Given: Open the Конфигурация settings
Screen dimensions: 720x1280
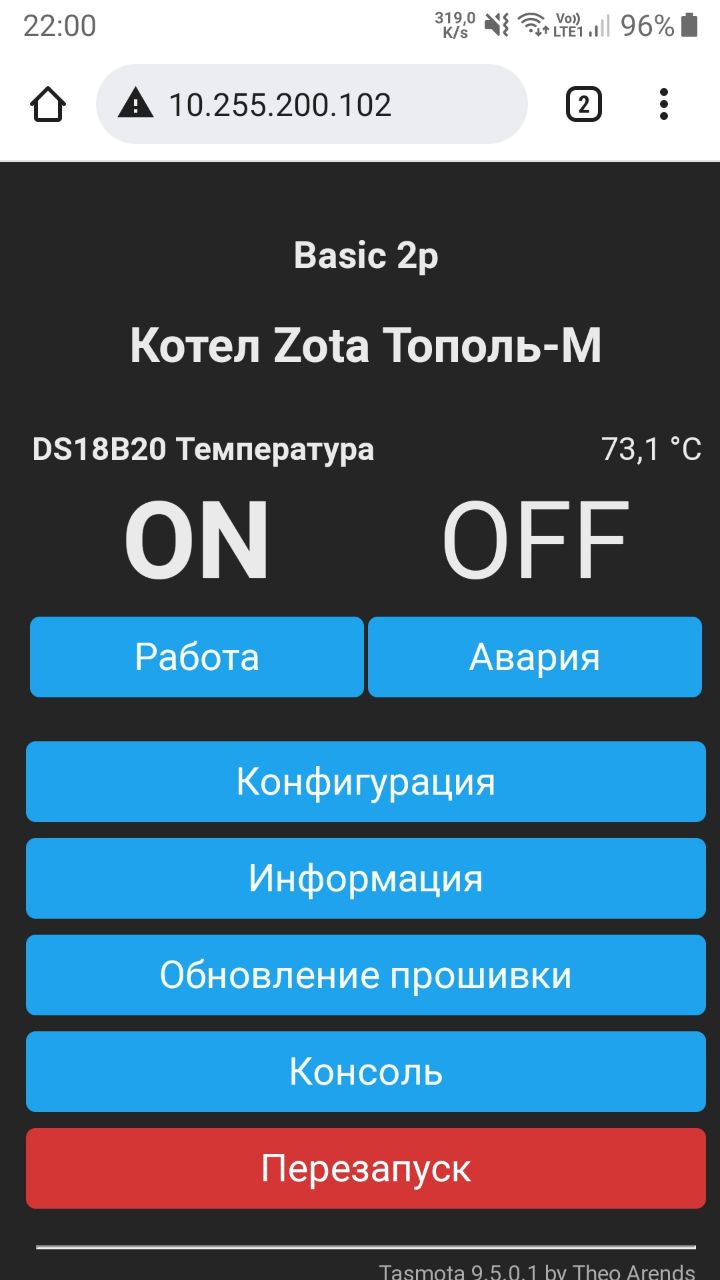Looking at the screenshot, I should click(366, 781).
